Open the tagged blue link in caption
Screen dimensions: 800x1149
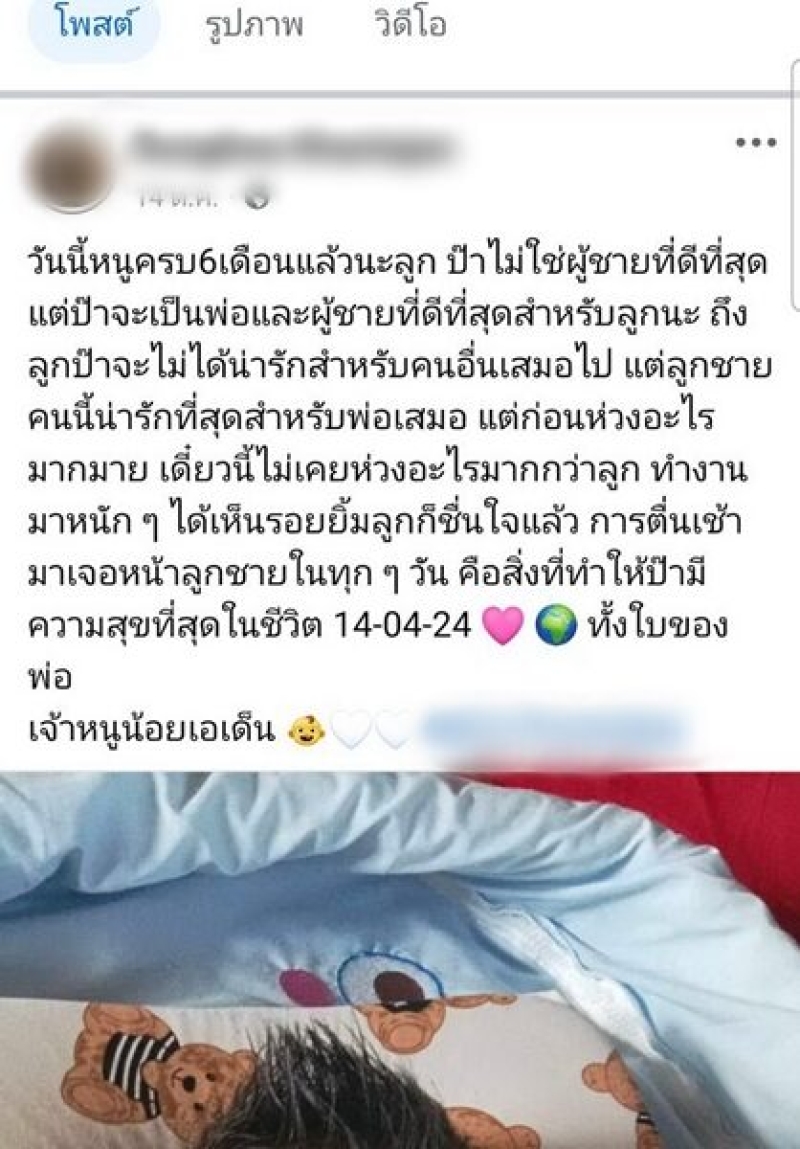(555, 729)
